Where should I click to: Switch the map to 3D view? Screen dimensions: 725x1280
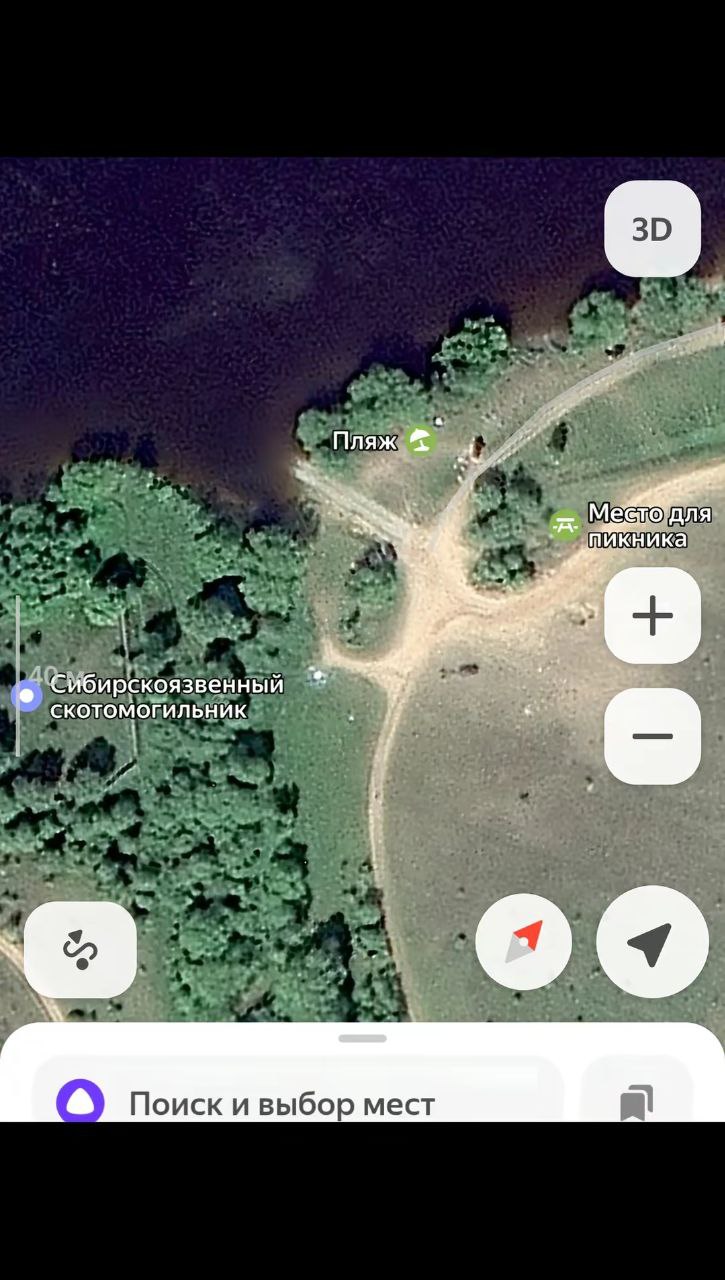click(652, 229)
